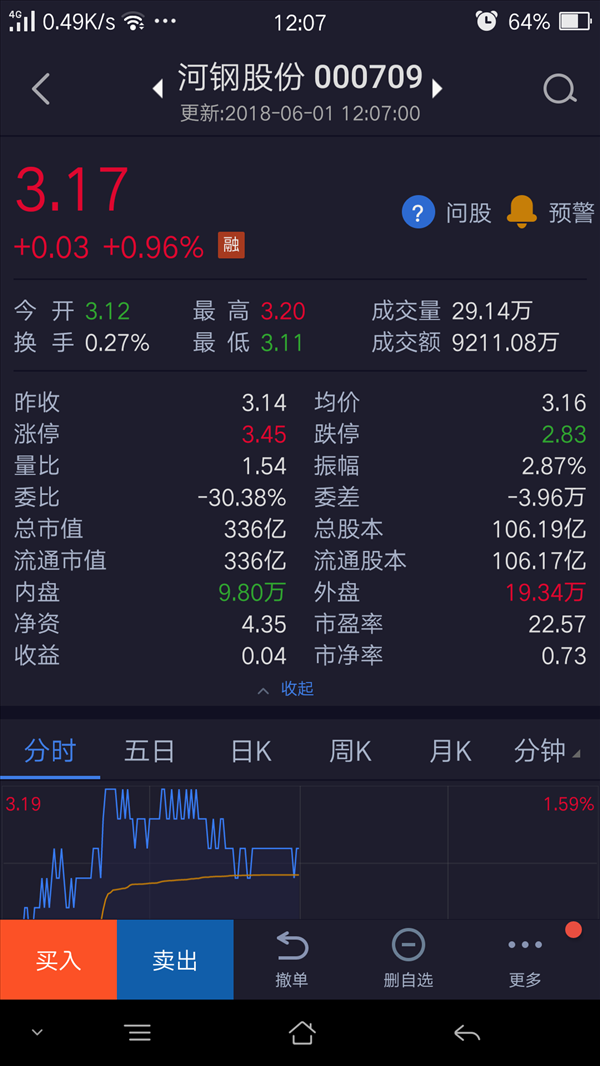The height and width of the screenshot is (1066, 600).
Task: Switch to the 月K chart tab
Action: pos(451,751)
